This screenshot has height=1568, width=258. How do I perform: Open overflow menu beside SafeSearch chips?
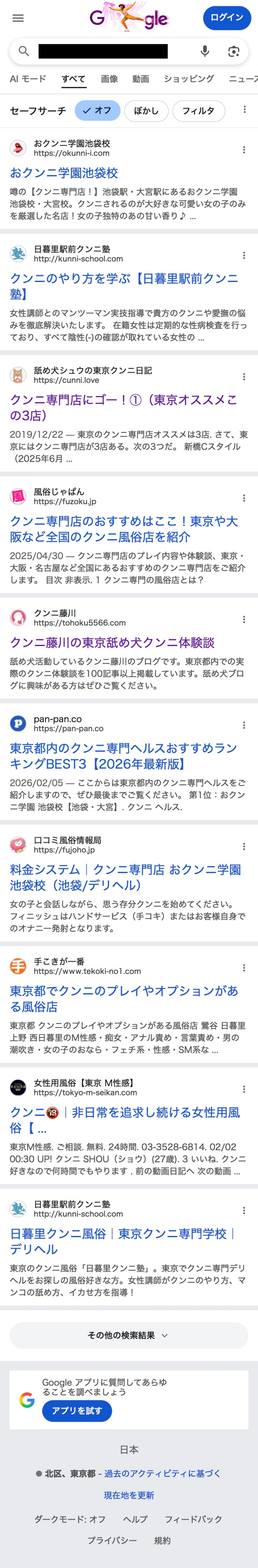click(244, 110)
